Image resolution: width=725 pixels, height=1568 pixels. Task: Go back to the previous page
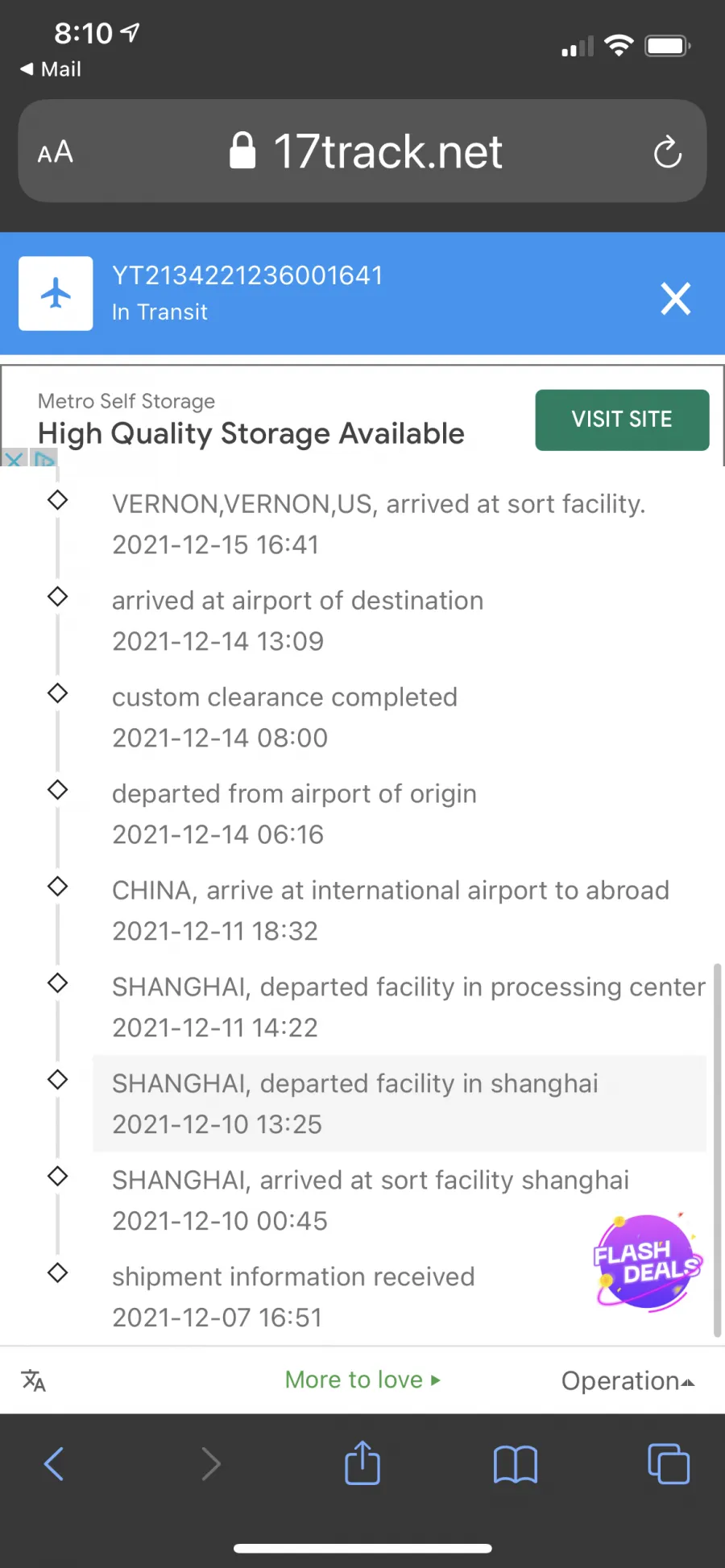point(54,1463)
